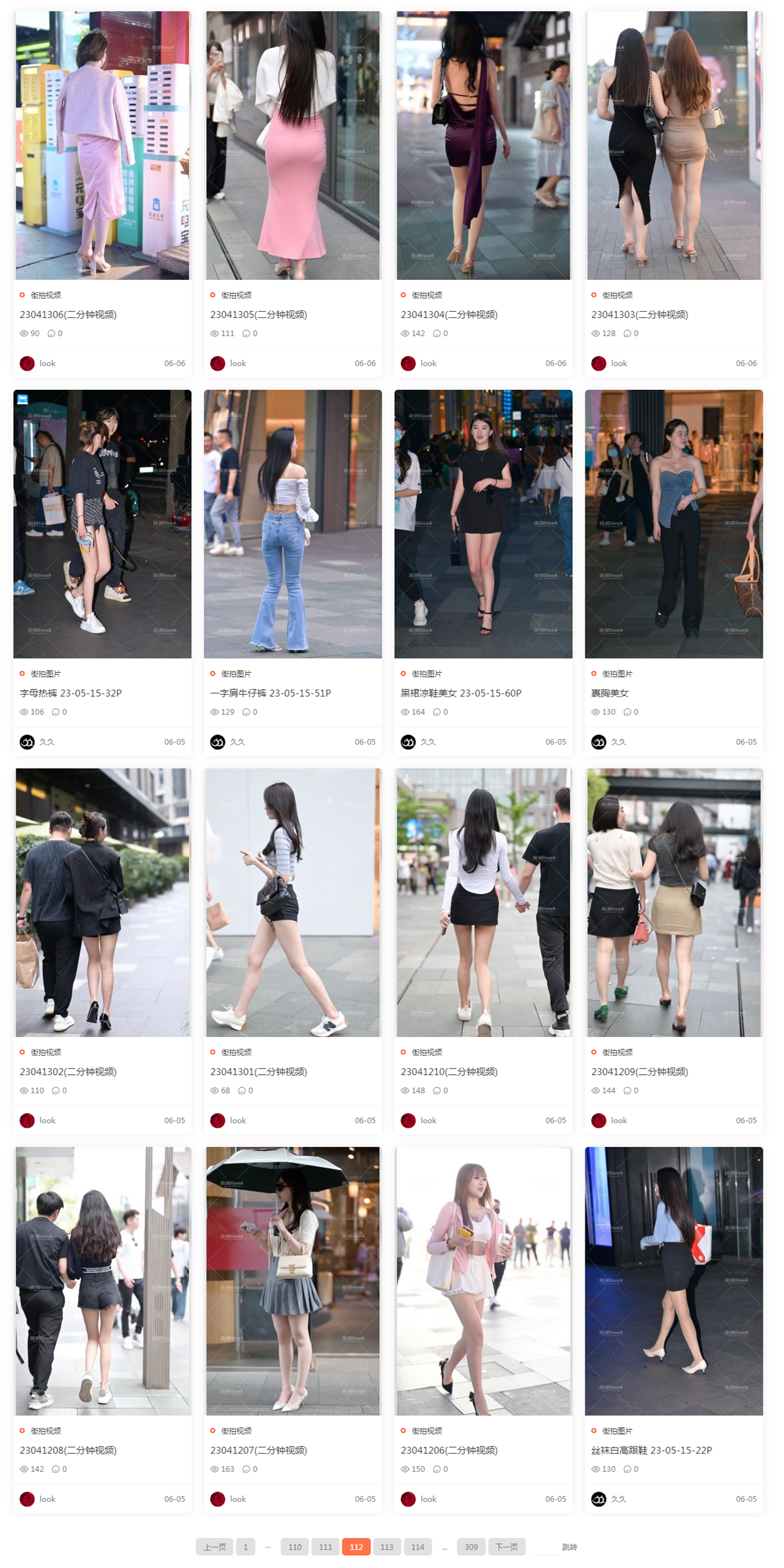Screen dimensions: 784x1568
Task: Open the 丝袜白高跟鞋 23-05-15-22P post
Action: 652,1450
